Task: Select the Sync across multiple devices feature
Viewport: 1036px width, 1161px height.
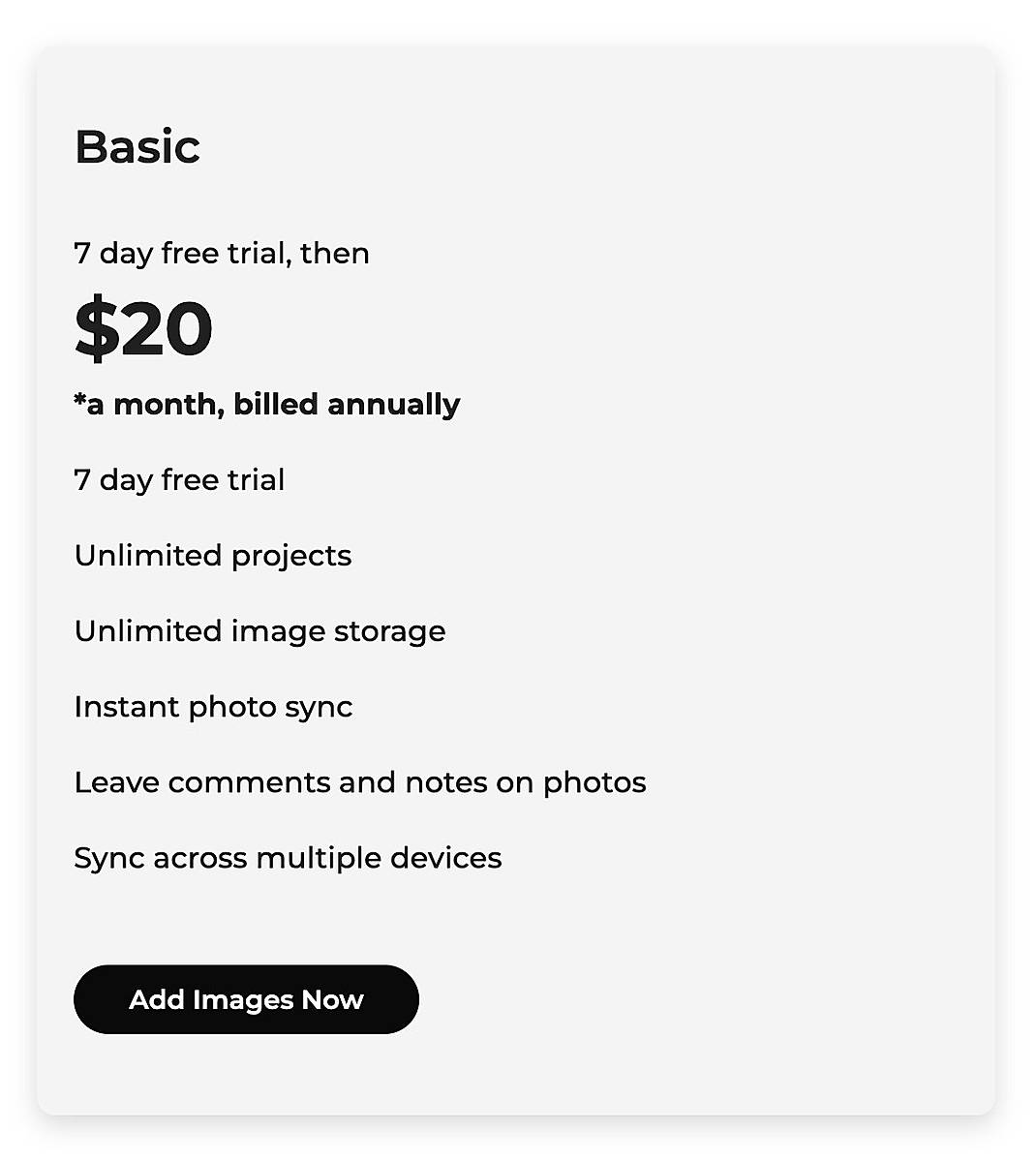Action: (x=288, y=857)
